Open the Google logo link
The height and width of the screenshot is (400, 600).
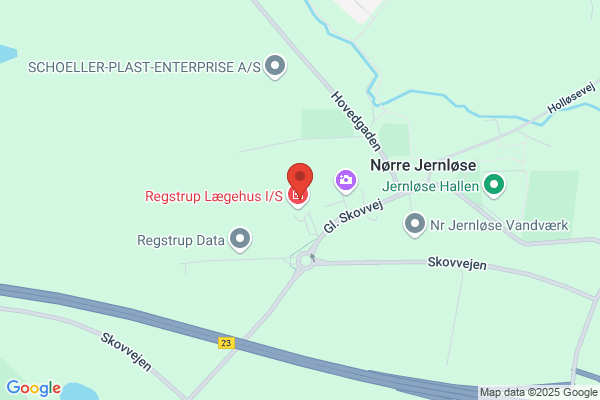pos(34,388)
